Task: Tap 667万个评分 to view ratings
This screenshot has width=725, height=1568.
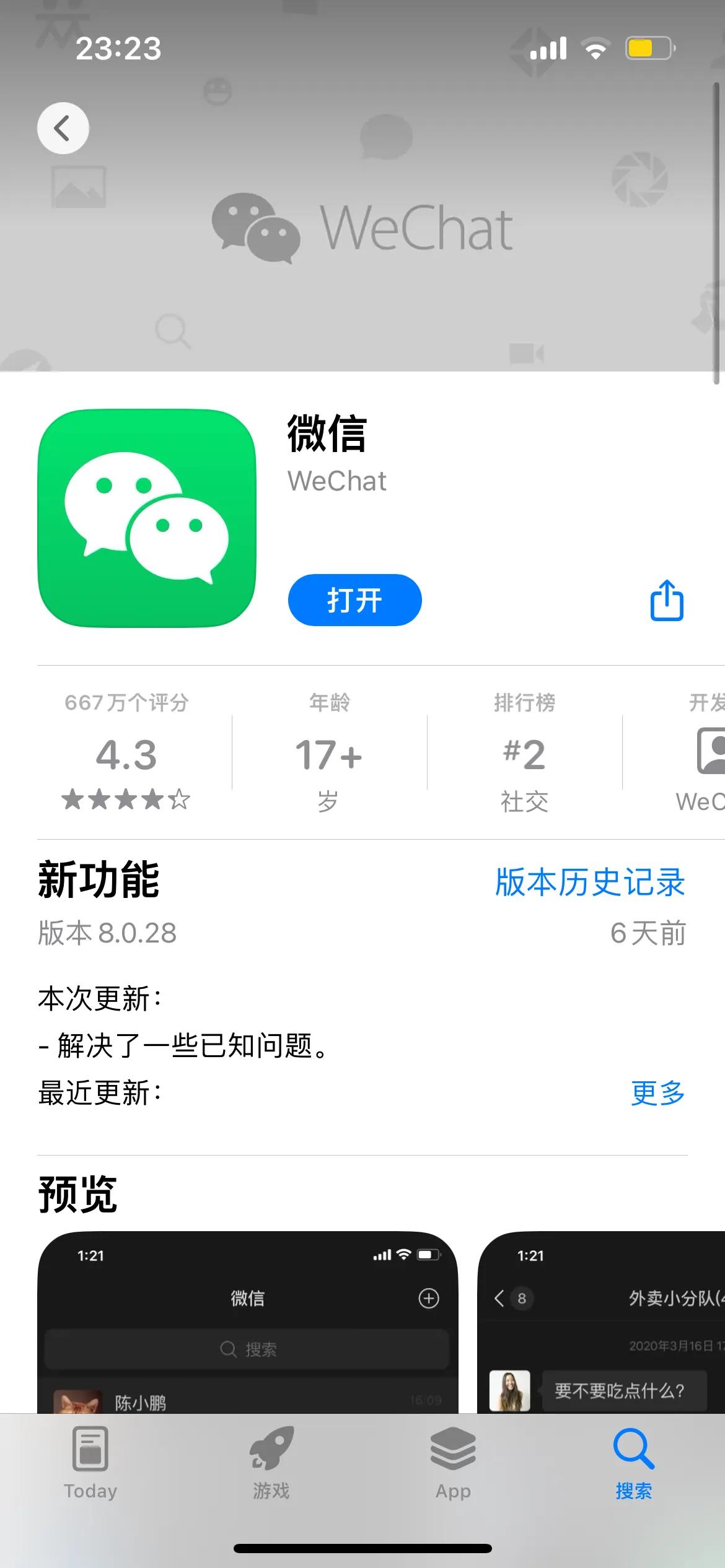Action: 126,703
